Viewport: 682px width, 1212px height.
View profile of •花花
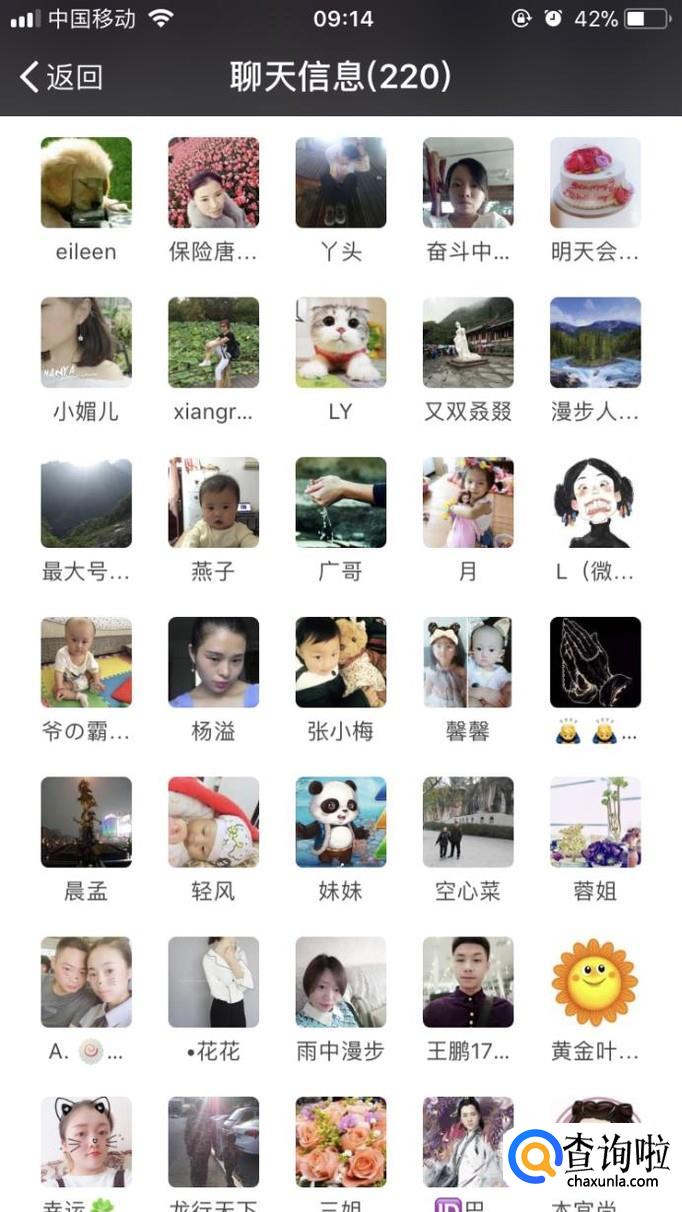(x=213, y=983)
